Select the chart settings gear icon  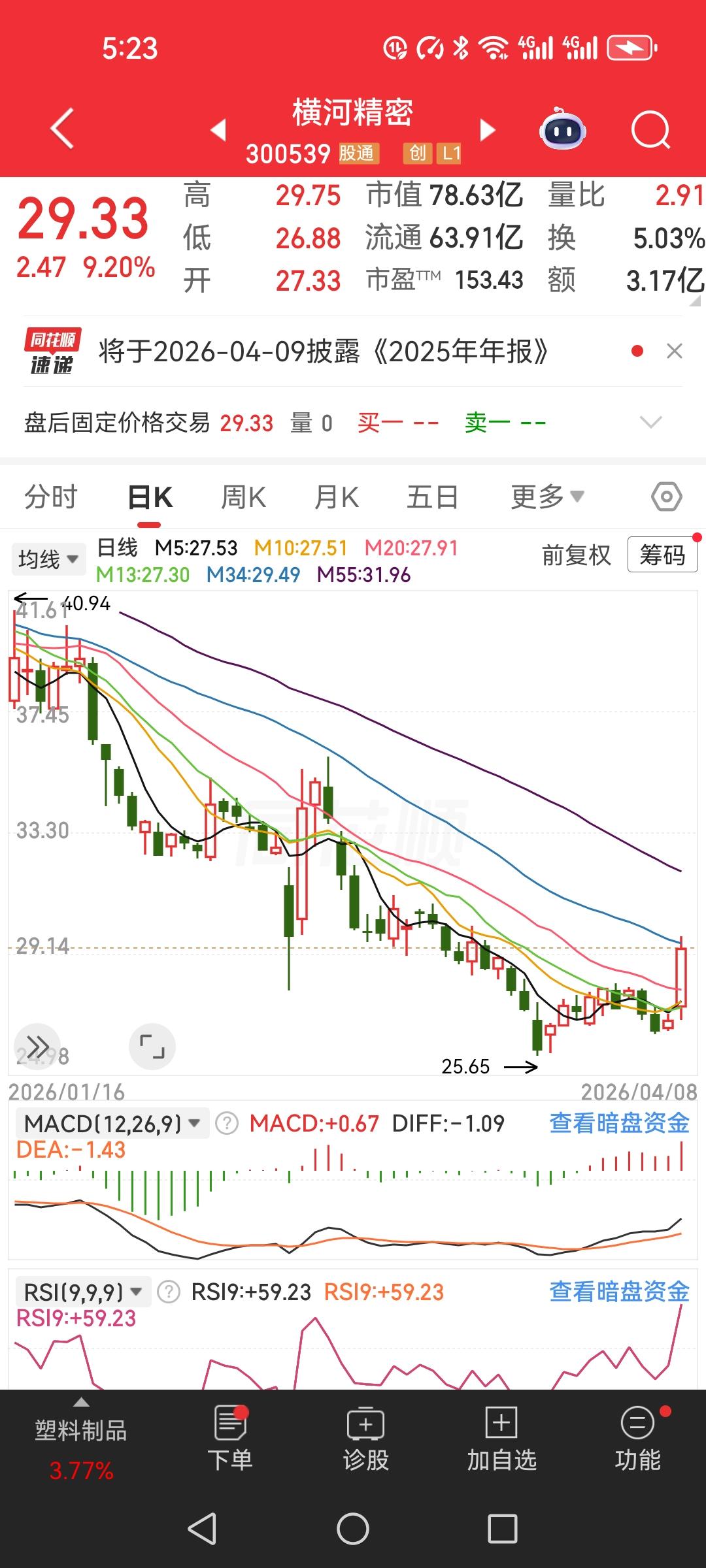665,496
